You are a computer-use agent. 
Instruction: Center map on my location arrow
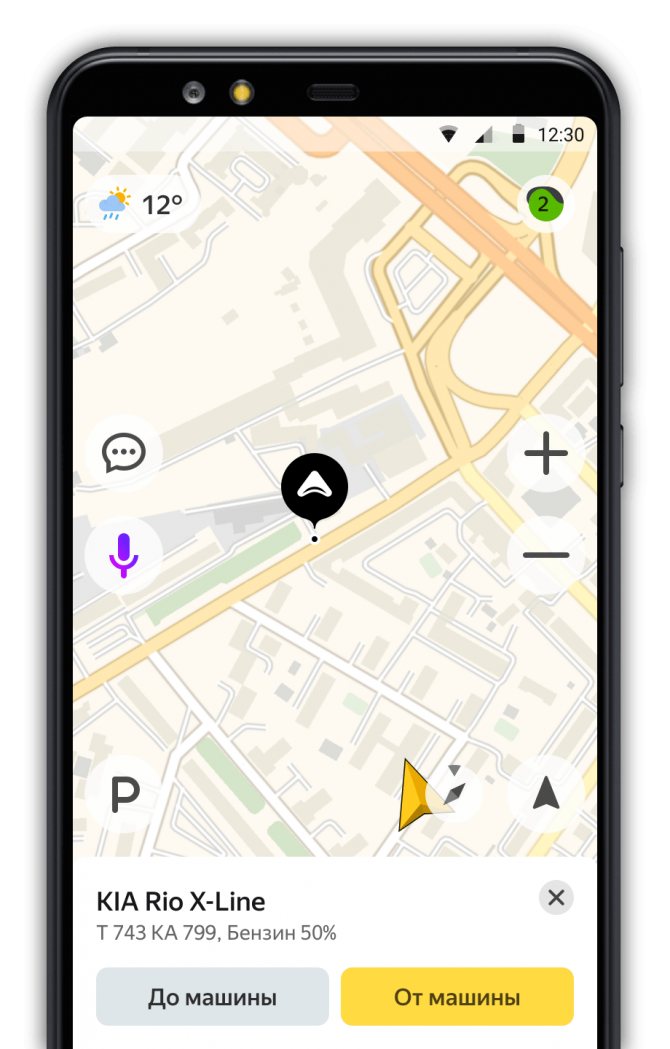point(546,793)
